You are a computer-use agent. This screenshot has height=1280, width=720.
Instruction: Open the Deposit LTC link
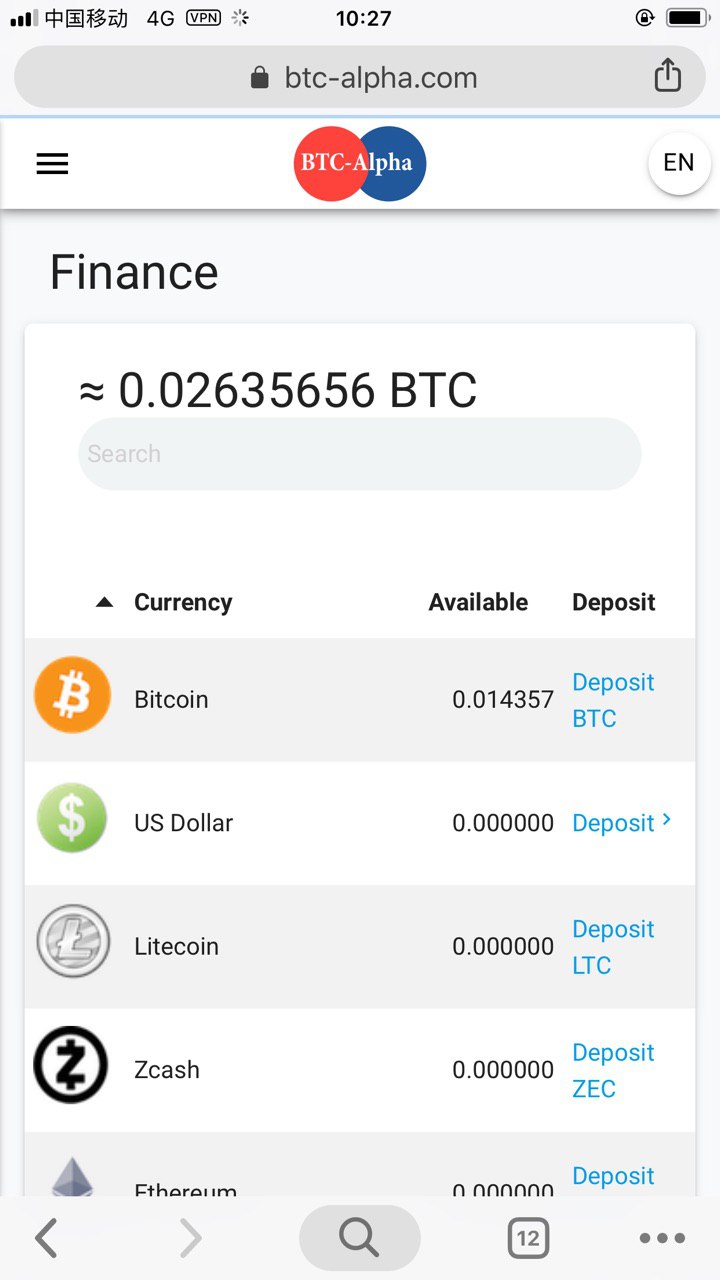pos(613,947)
